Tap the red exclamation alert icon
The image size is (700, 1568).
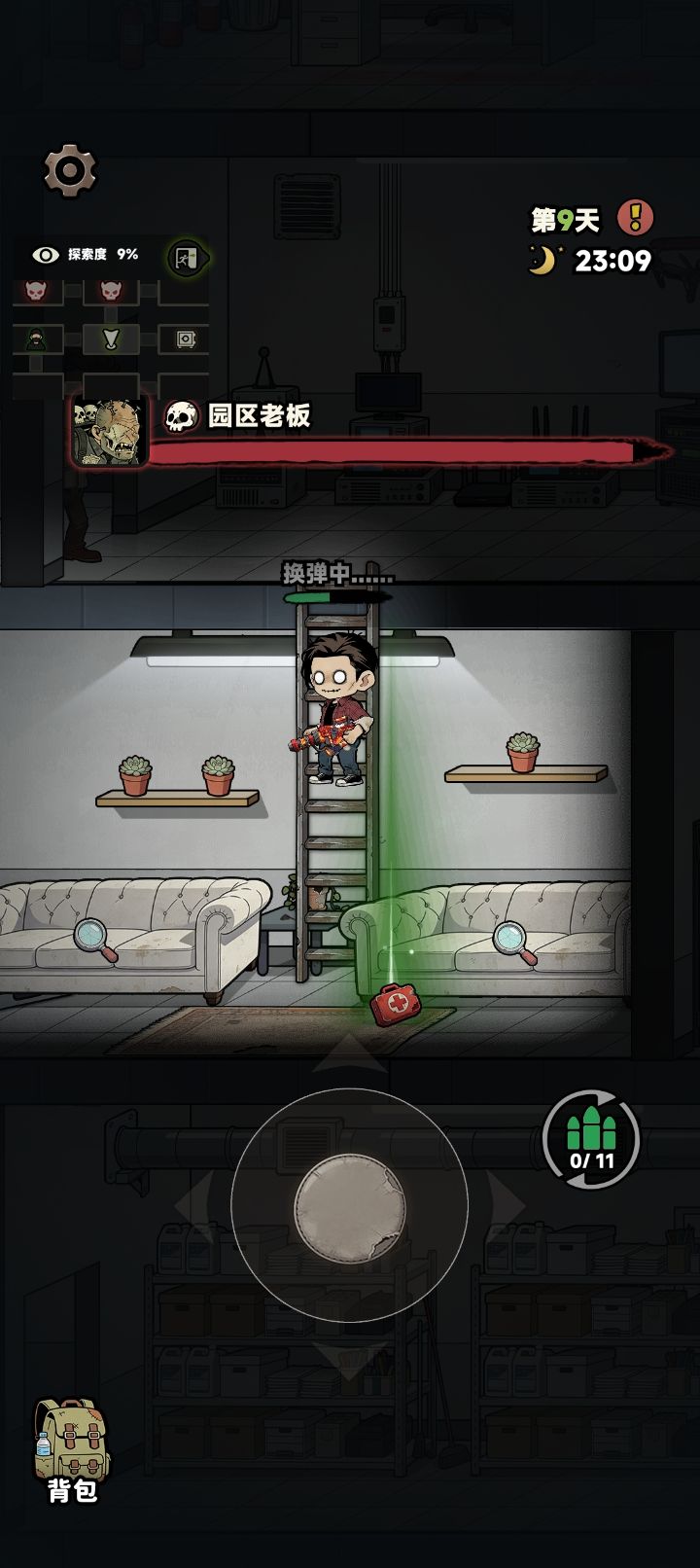pos(636,217)
